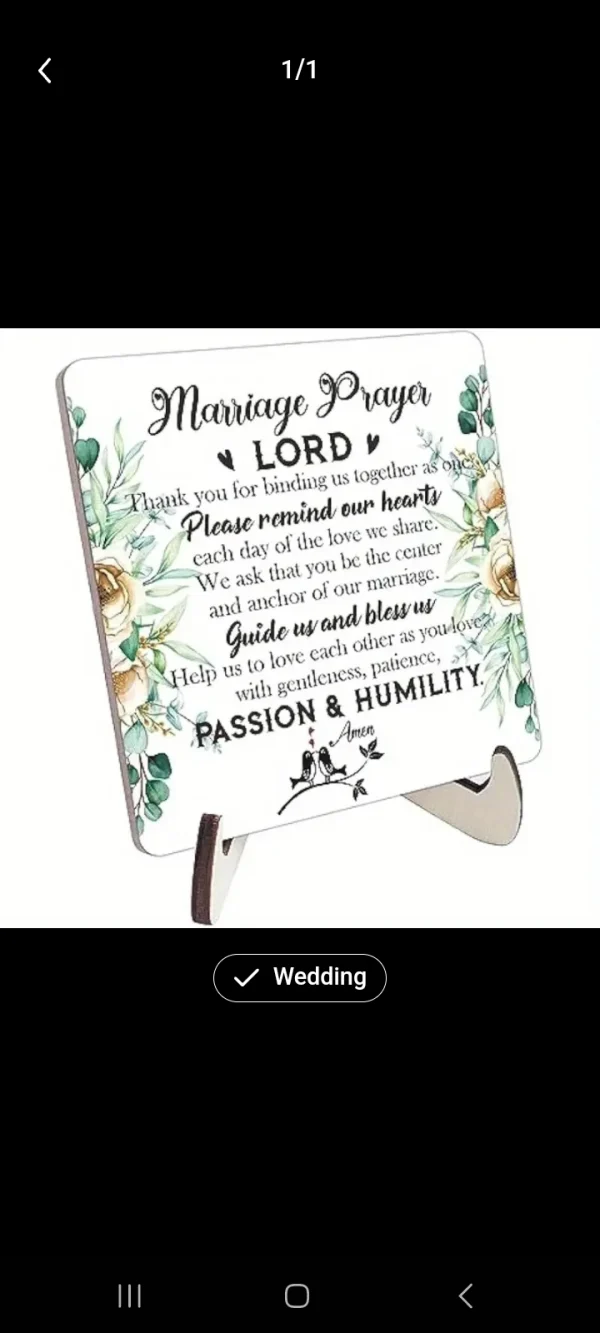Image resolution: width=600 pixels, height=1333 pixels.
Task: Tap the Wedding chip
Action: pyautogui.click(x=300, y=977)
